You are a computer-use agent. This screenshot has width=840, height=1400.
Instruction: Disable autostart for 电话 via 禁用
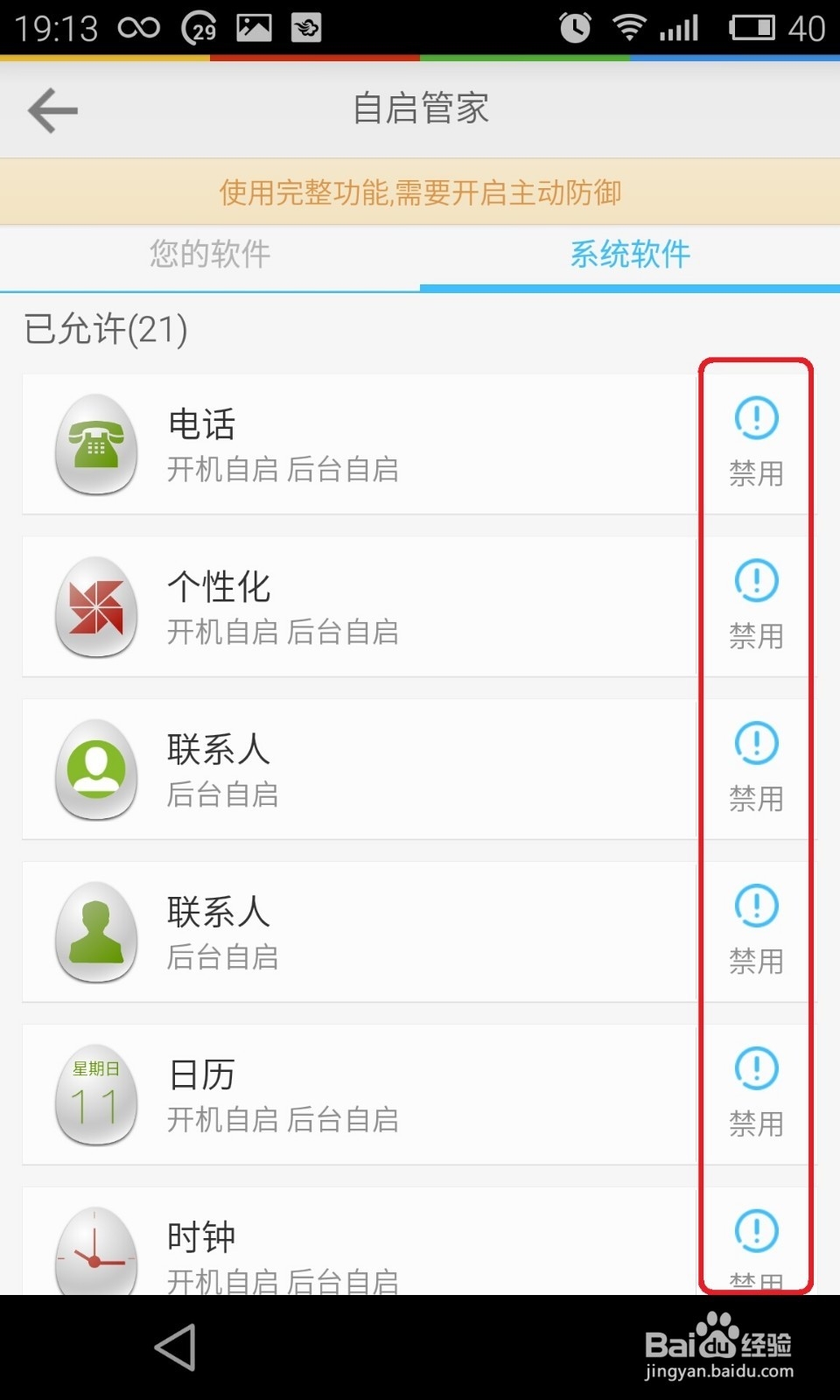(754, 475)
